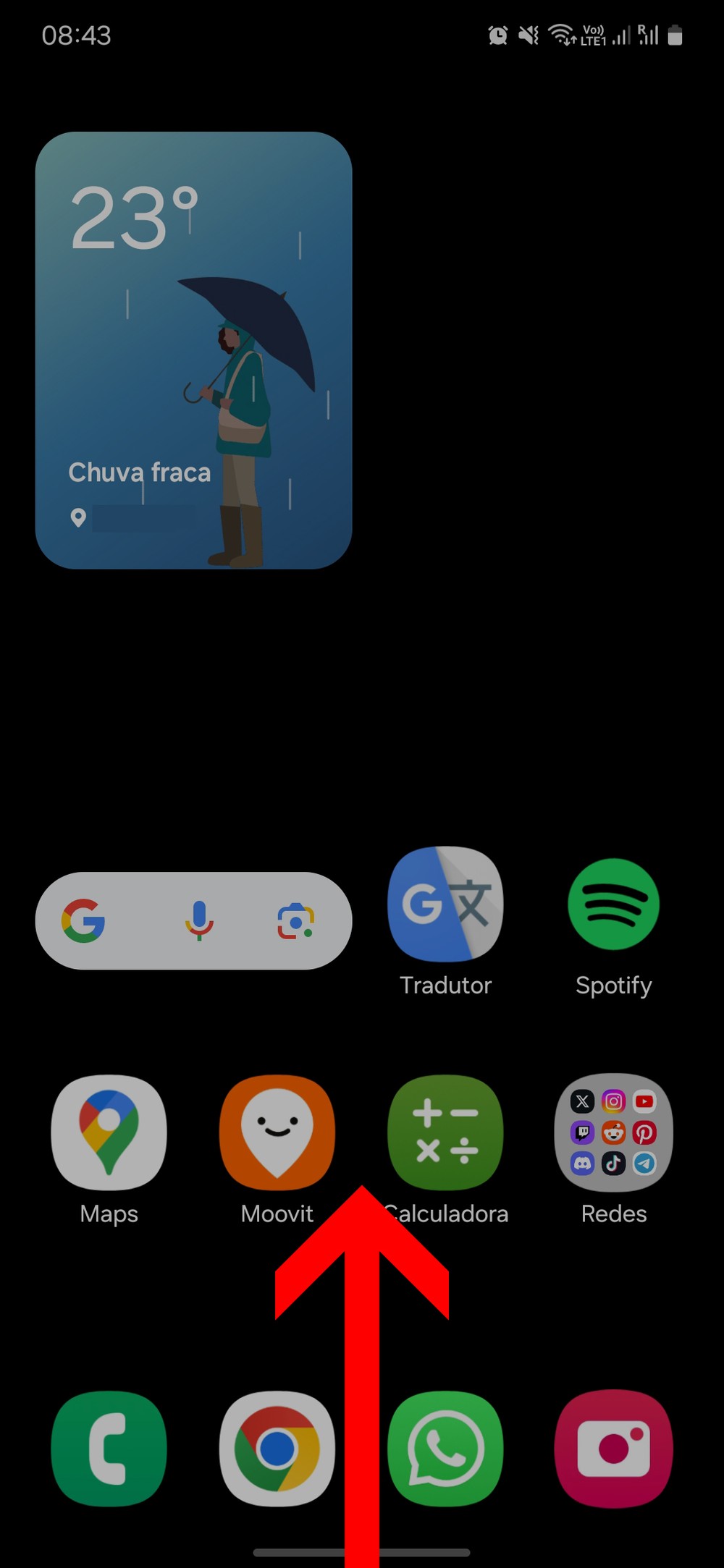This screenshot has height=1568, width=724.
Task: Launch the Camera app
Action: [613, 1449]
